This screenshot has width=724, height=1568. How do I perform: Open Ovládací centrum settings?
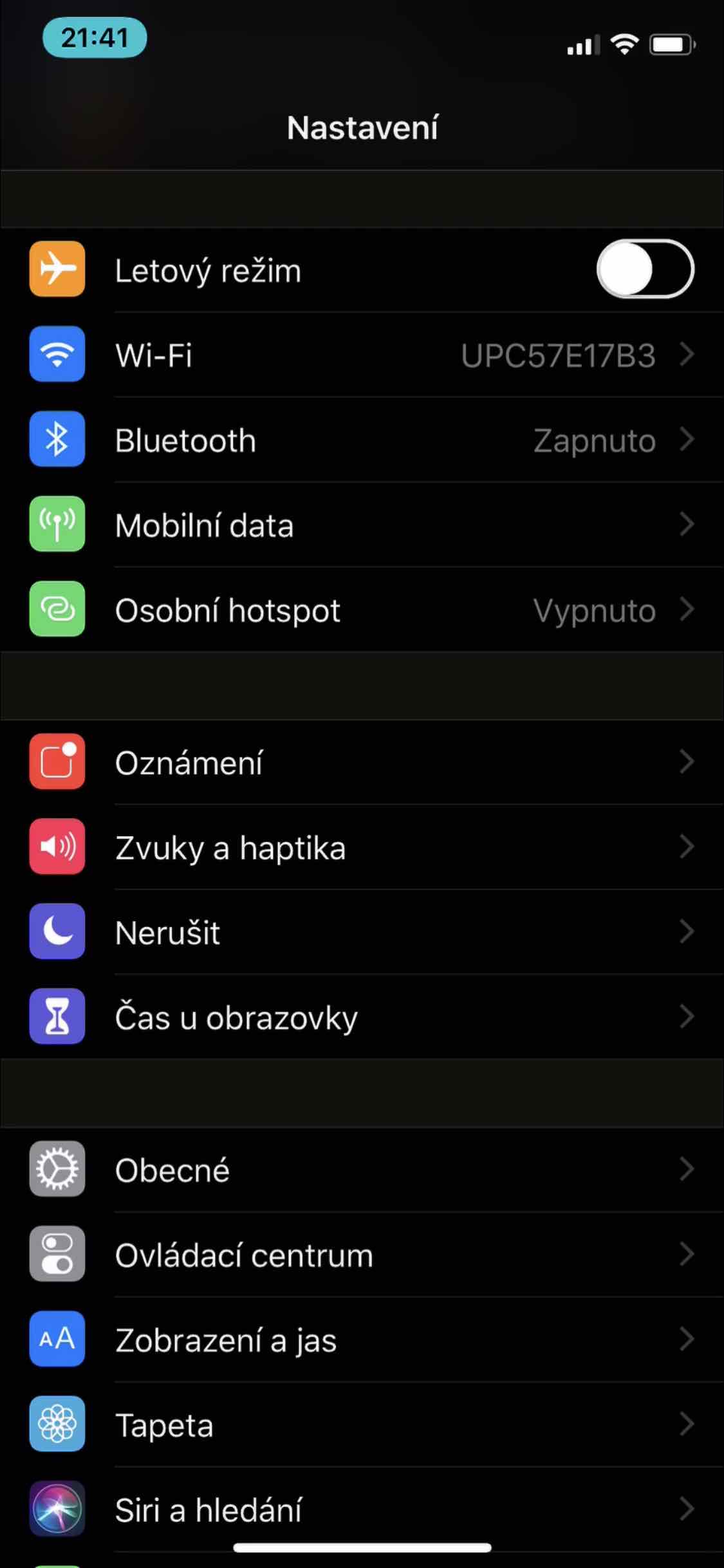(360, 1255)
